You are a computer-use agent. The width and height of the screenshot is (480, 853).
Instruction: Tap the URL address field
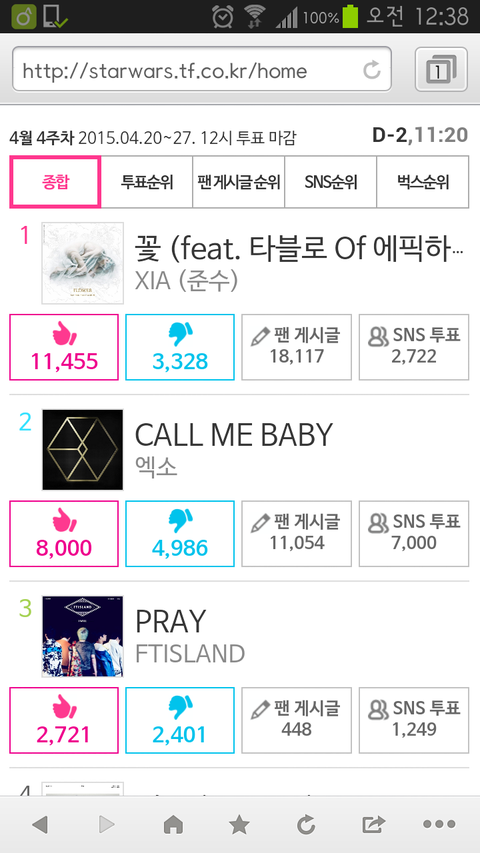(201, 70)
